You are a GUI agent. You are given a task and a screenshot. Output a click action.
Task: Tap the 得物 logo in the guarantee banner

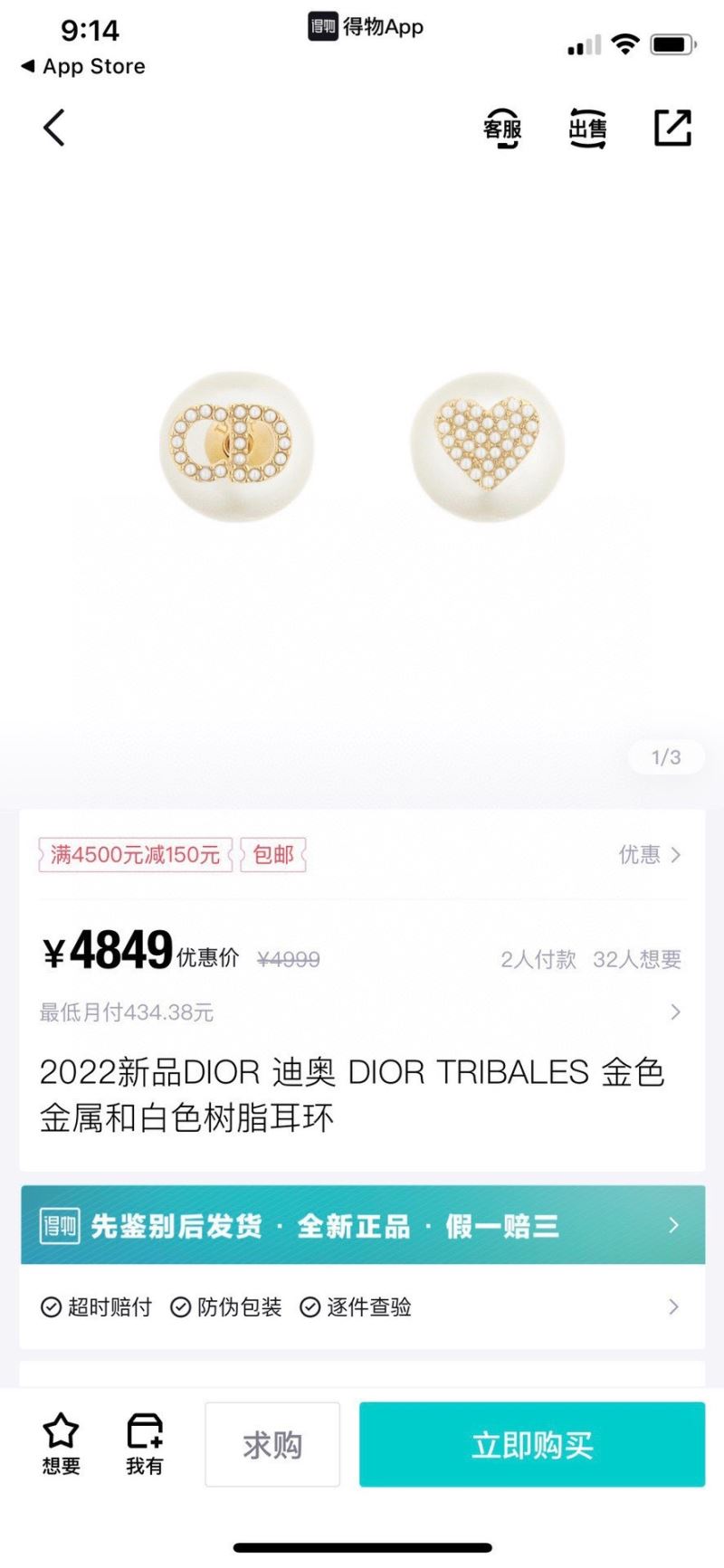[x=58, y=1225]
